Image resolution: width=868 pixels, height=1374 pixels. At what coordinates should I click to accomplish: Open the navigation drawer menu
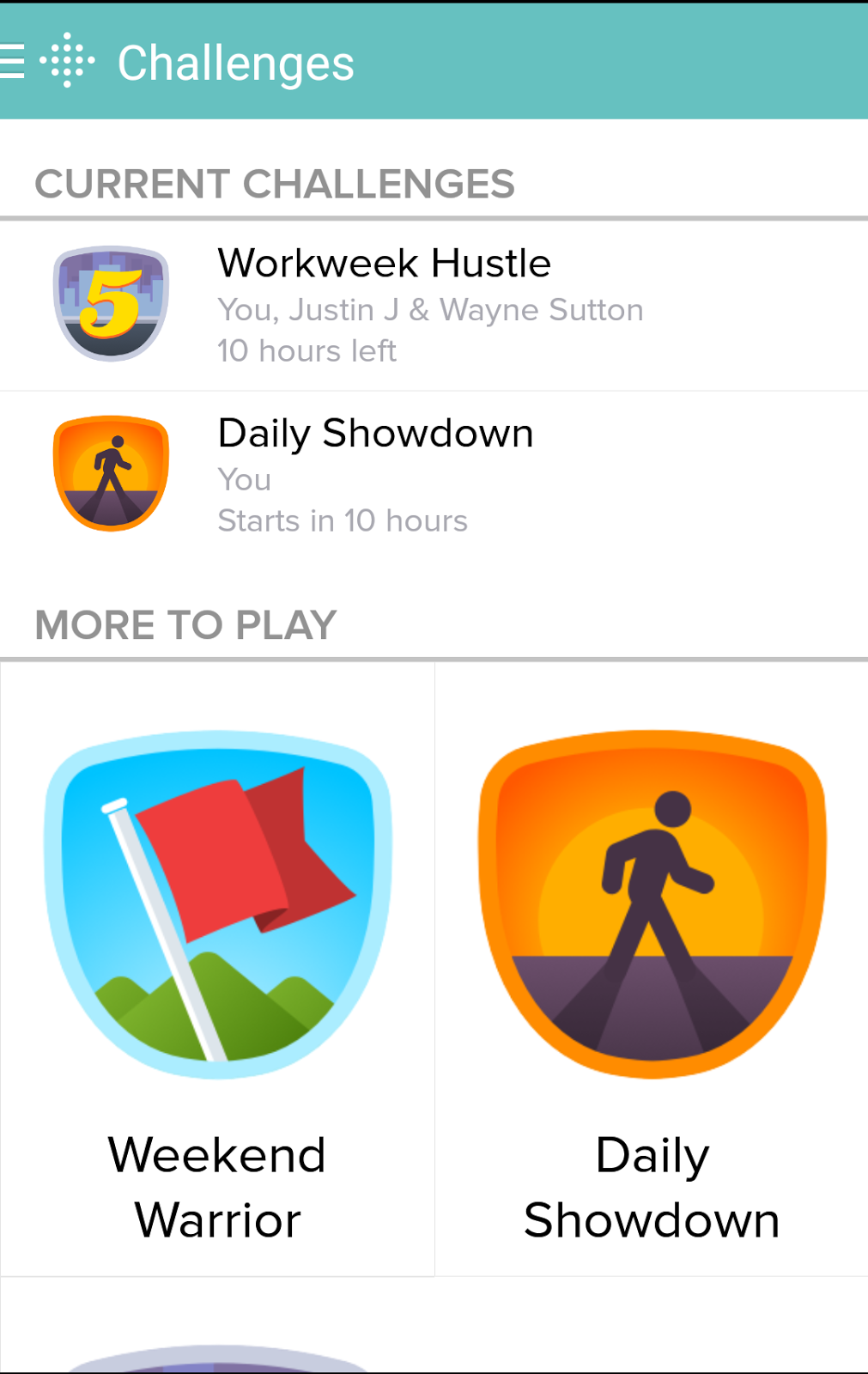14,62
